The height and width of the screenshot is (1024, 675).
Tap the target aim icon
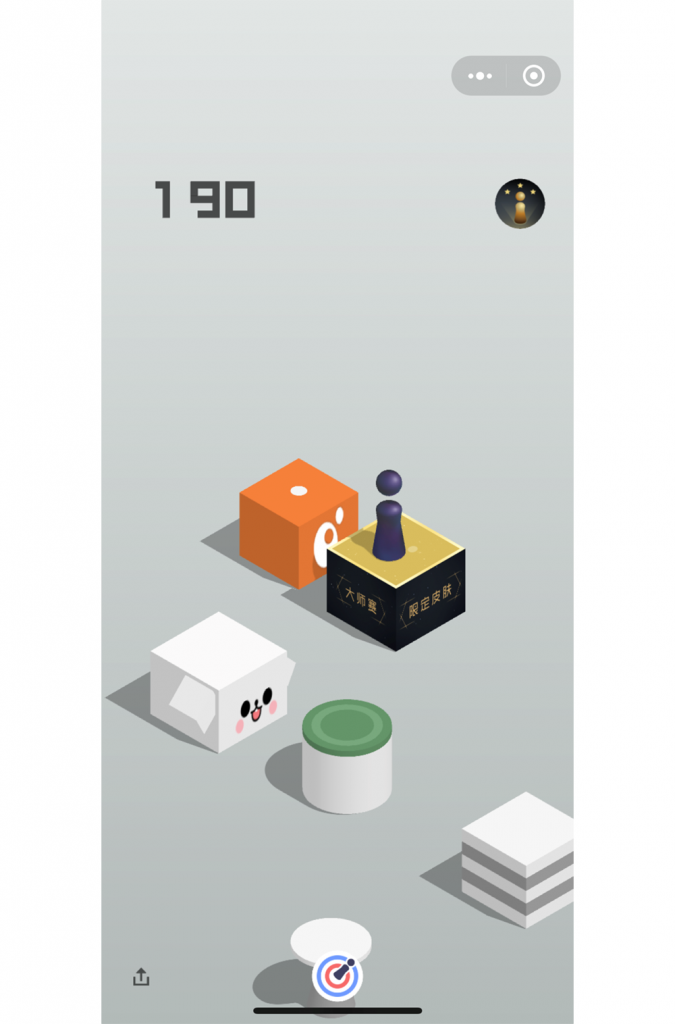point(337,976)
